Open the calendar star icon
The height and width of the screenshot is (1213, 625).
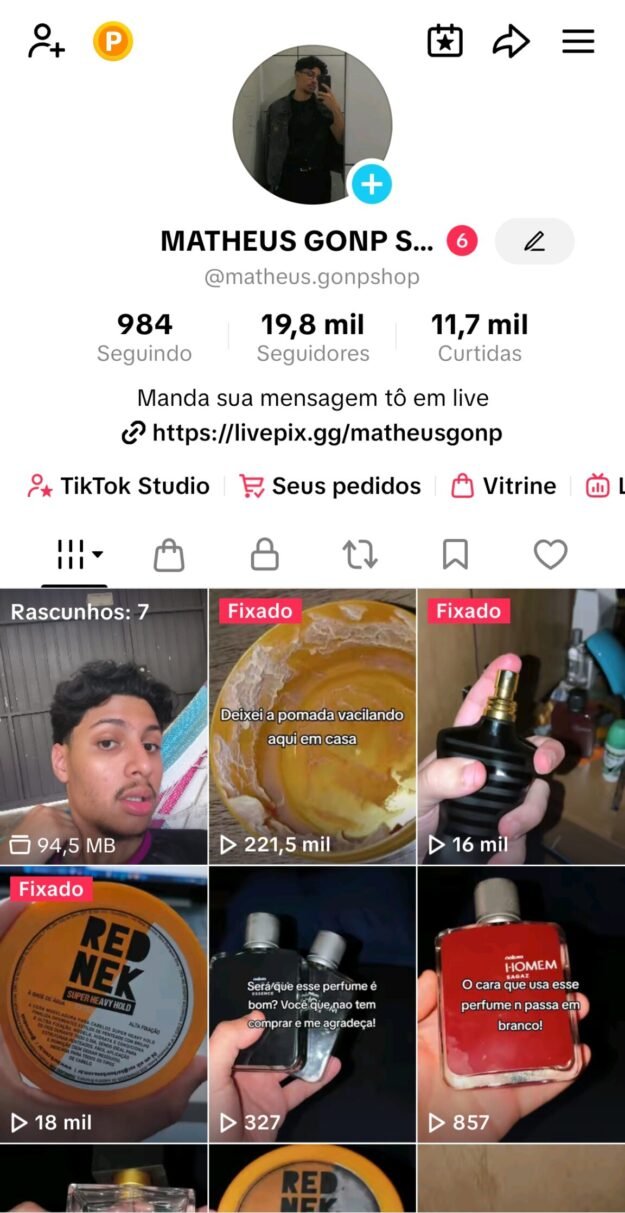445,41
